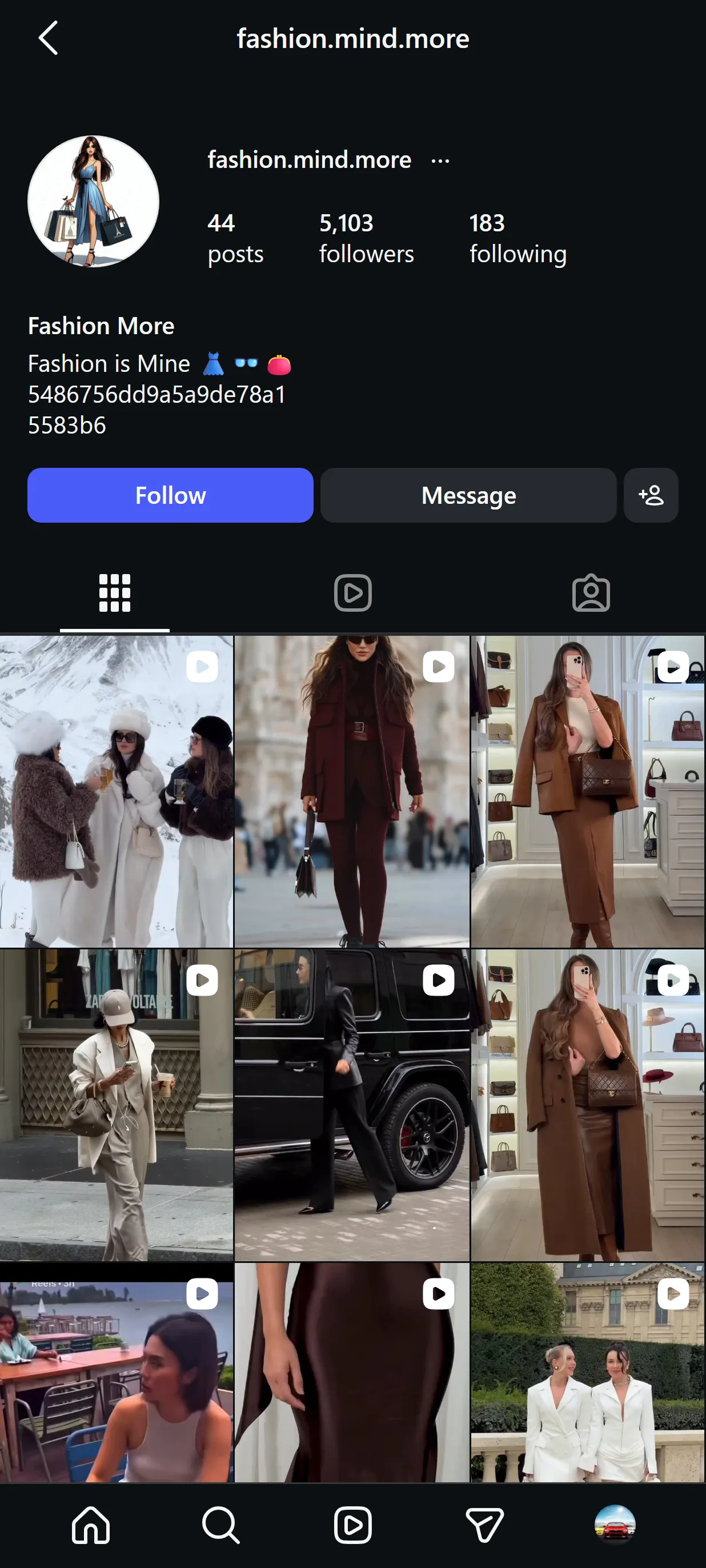Open my own profile in bottom bar
Screen dimensions: 706x1568
[x=615, y=1525]
